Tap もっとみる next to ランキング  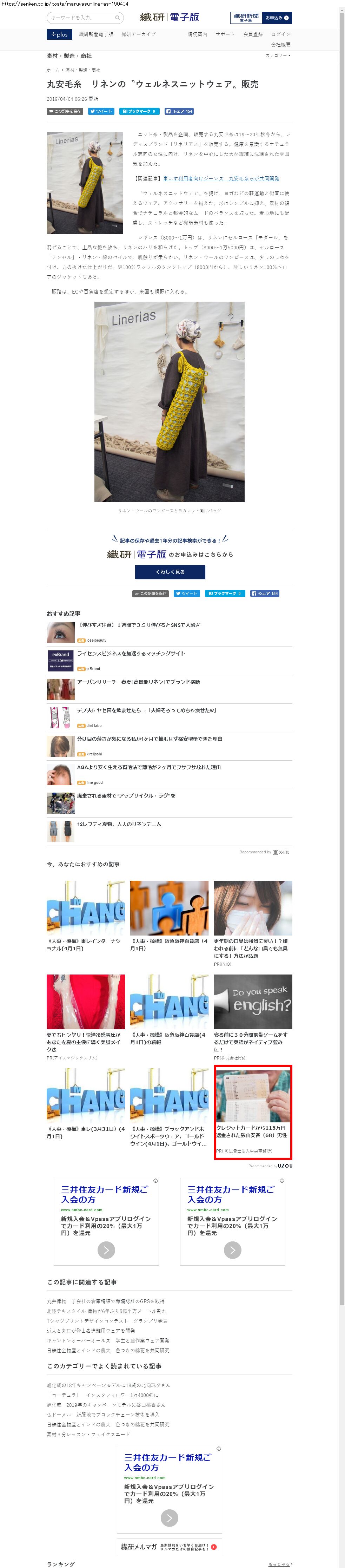coord(280,1564)
